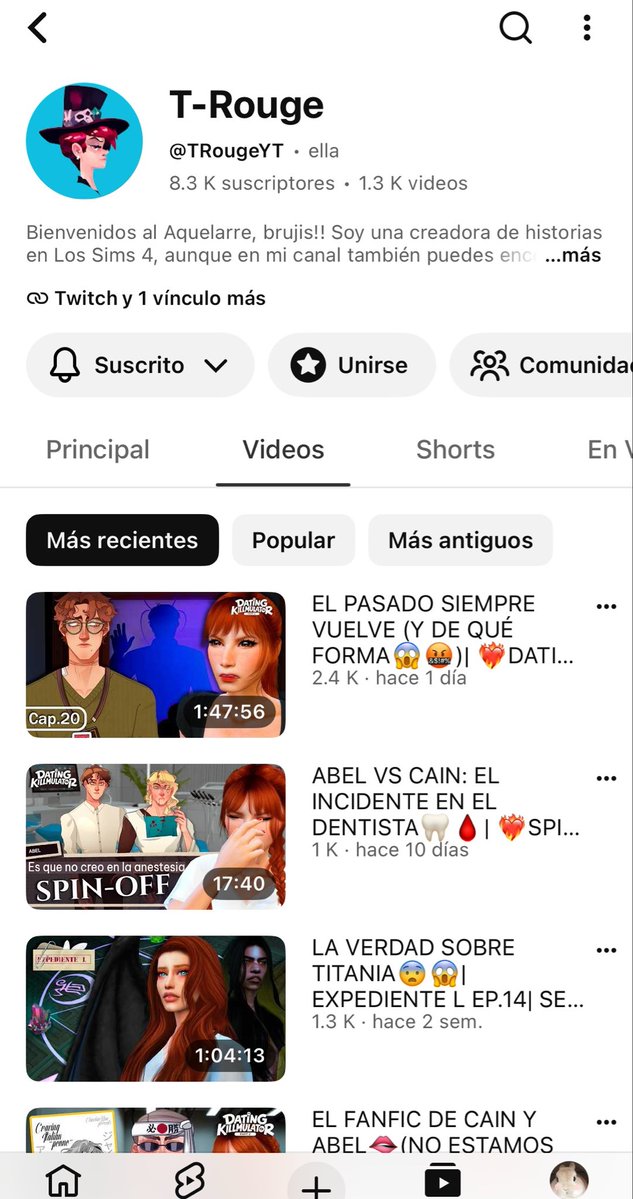This screenshot has width=633, height=1199.
Task: Open the Subscriptions tab in bottom bar
Action: 443,1180
